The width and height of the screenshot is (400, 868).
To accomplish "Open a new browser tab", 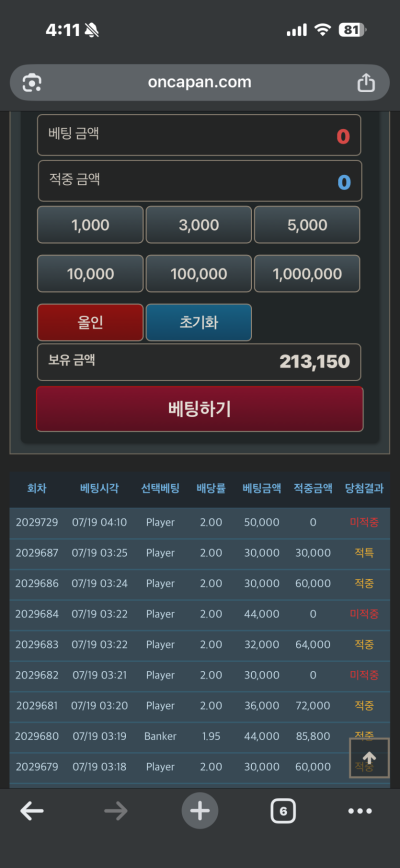I will [x=200, y=812].
